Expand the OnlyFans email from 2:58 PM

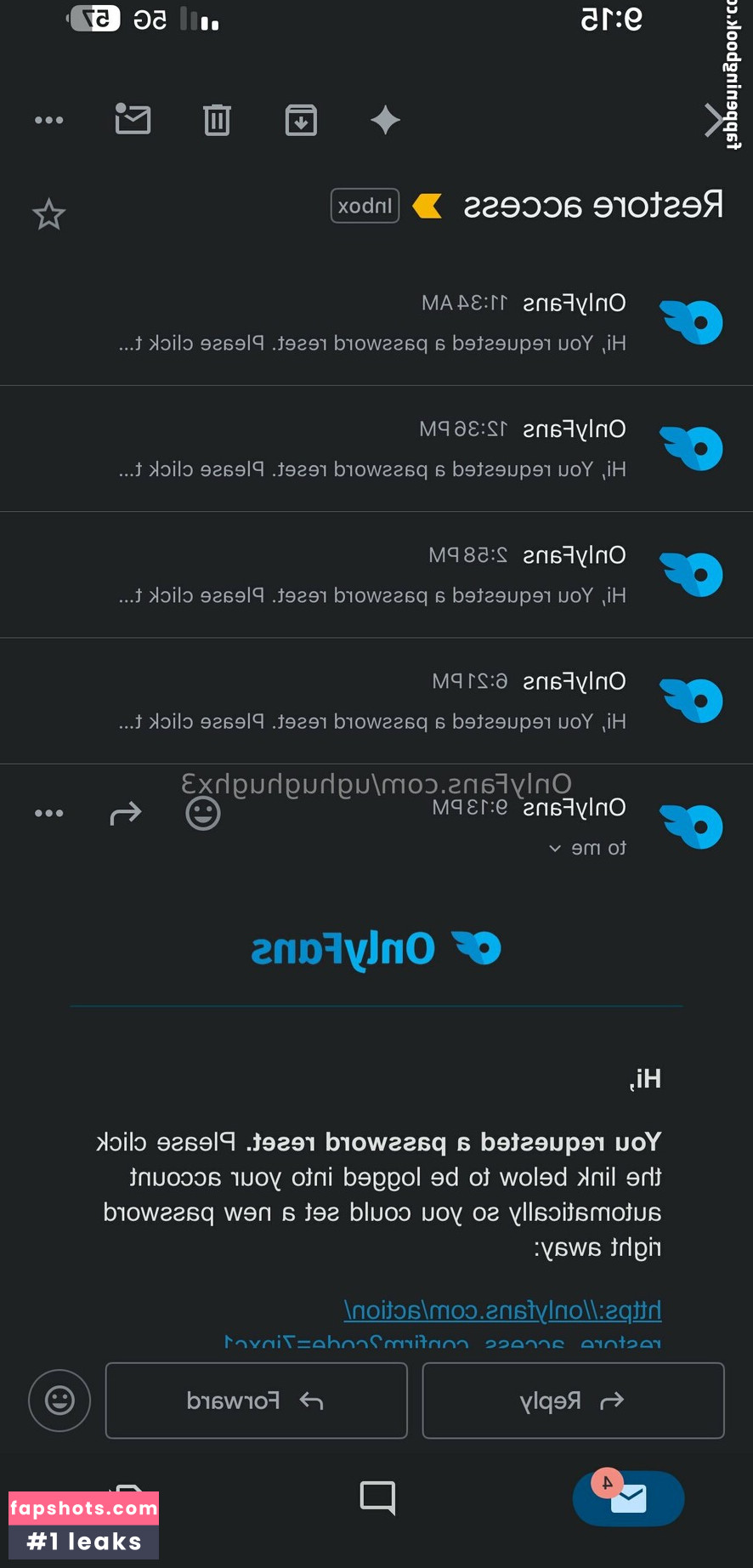click(374, 575)
